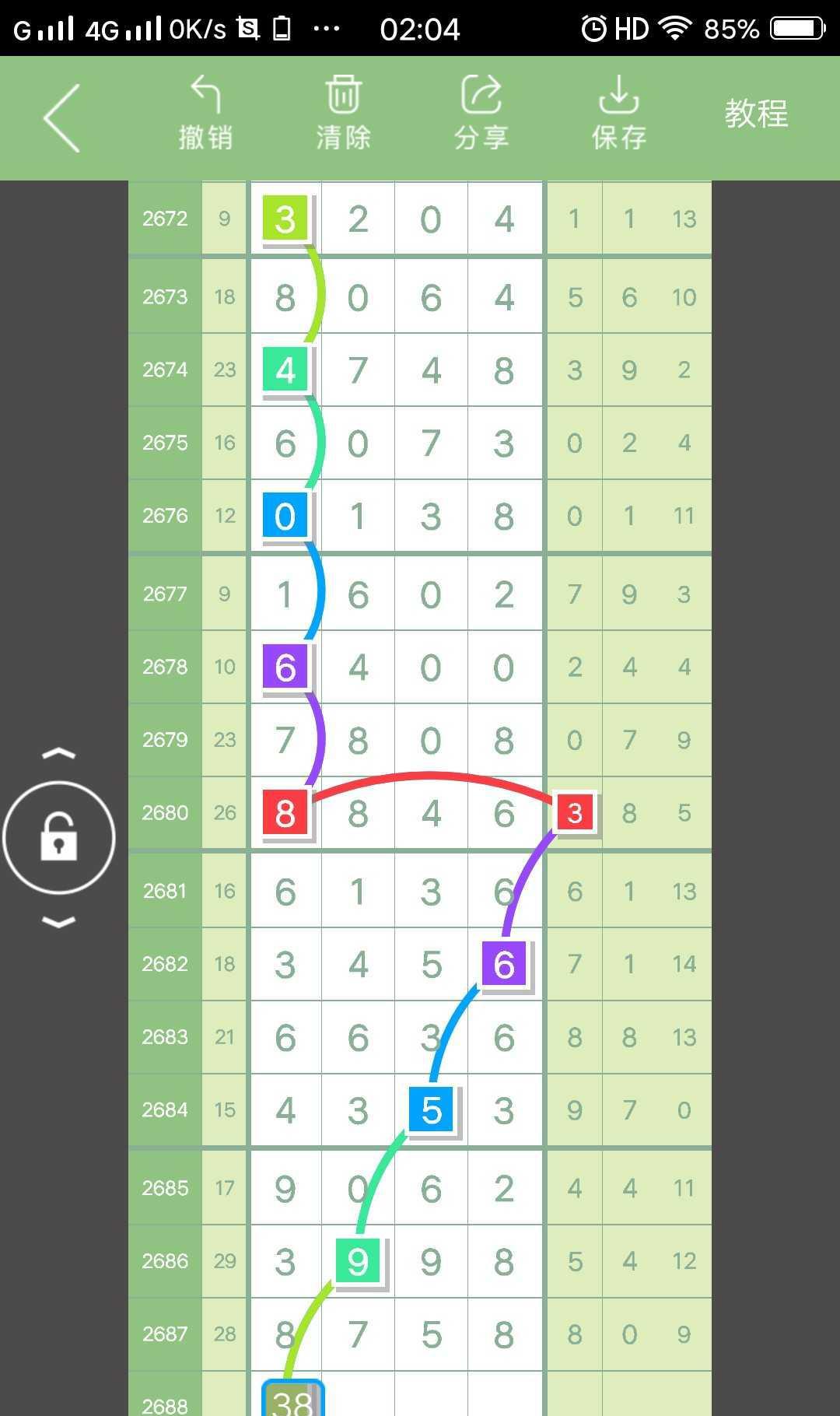Tap the up chevron above the padlock
The width and height of the screenshot is (840, 1416).
(x=59, y=753)
